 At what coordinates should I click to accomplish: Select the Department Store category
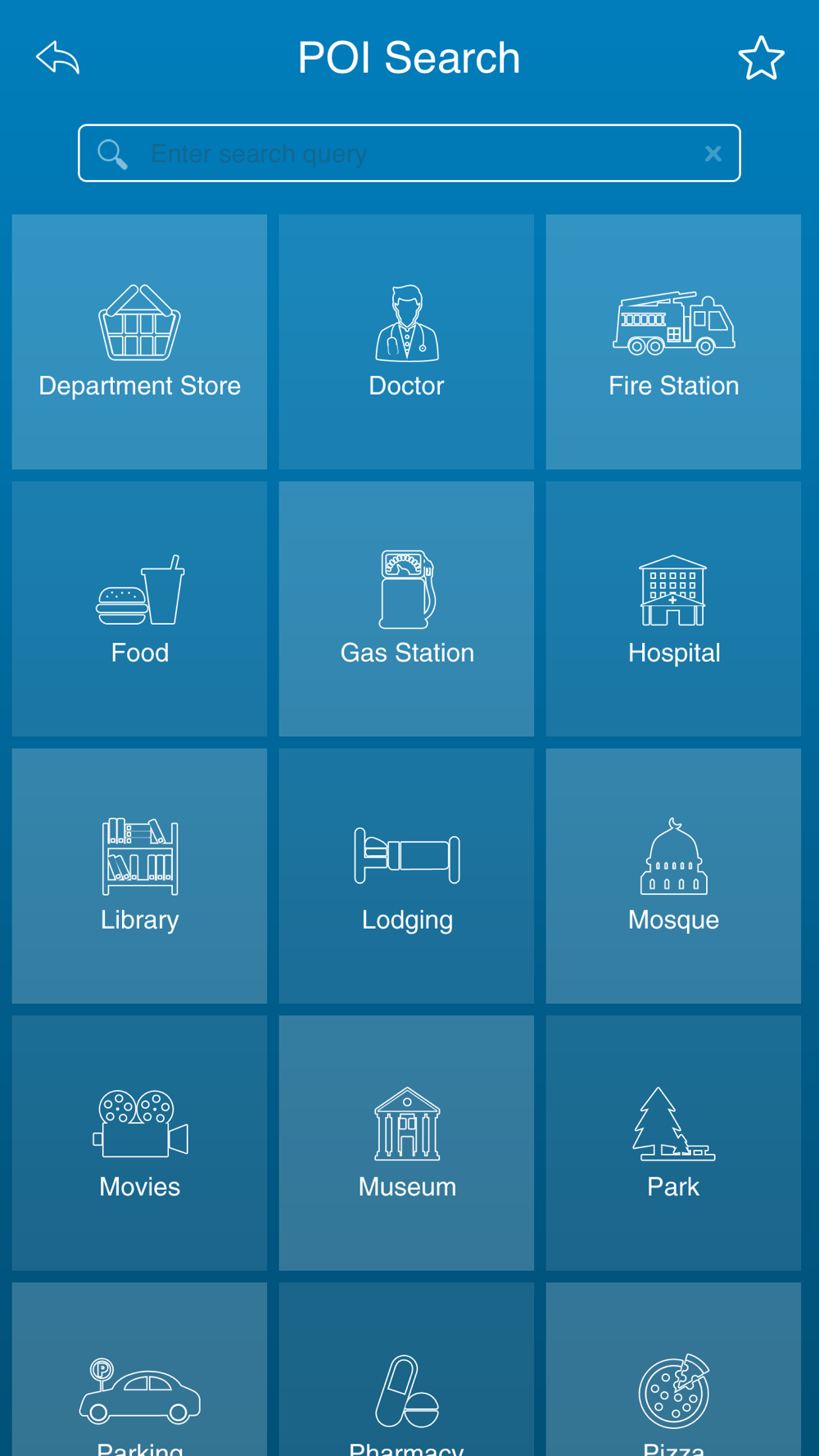pos(139,341)
